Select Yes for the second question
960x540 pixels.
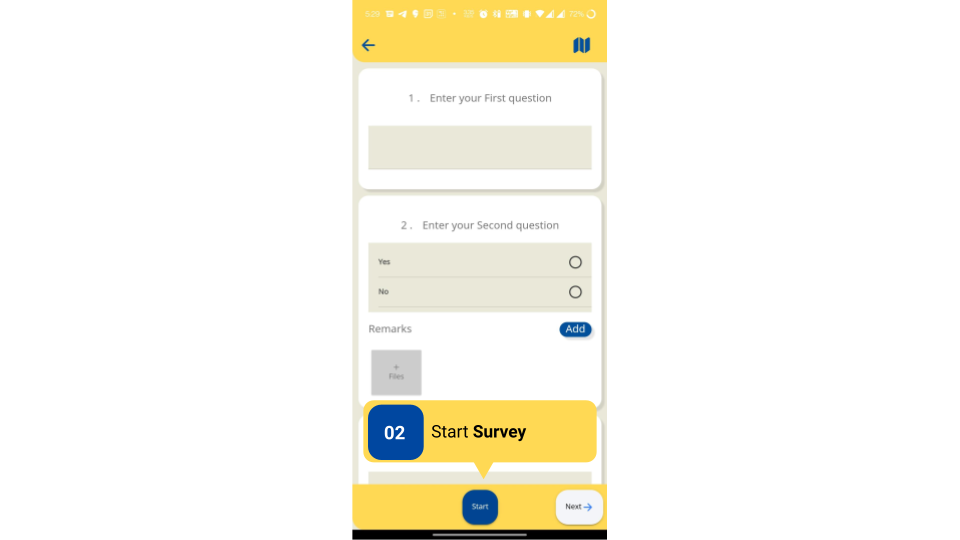pyautogui.click(x=575, y=262)
